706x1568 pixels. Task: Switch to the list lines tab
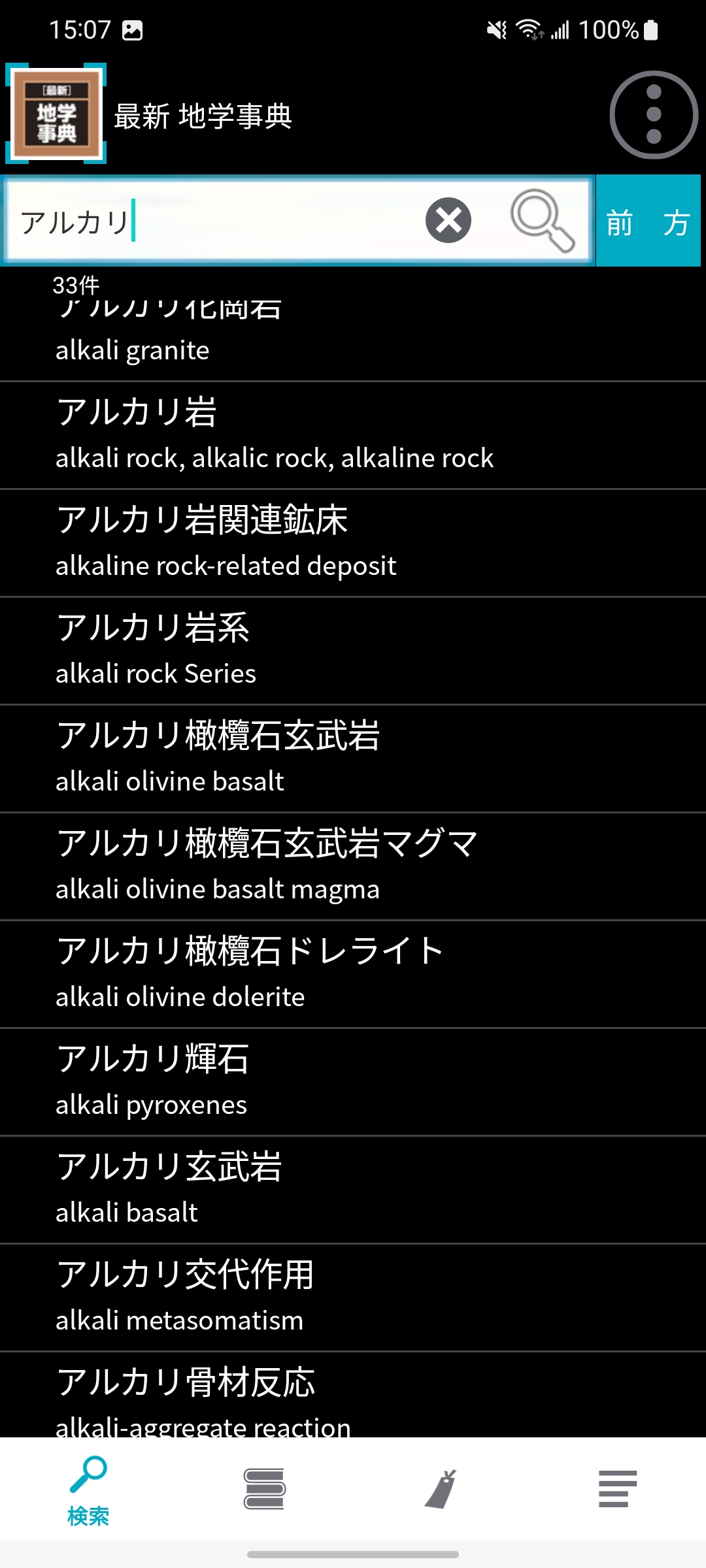(617, 1488)
